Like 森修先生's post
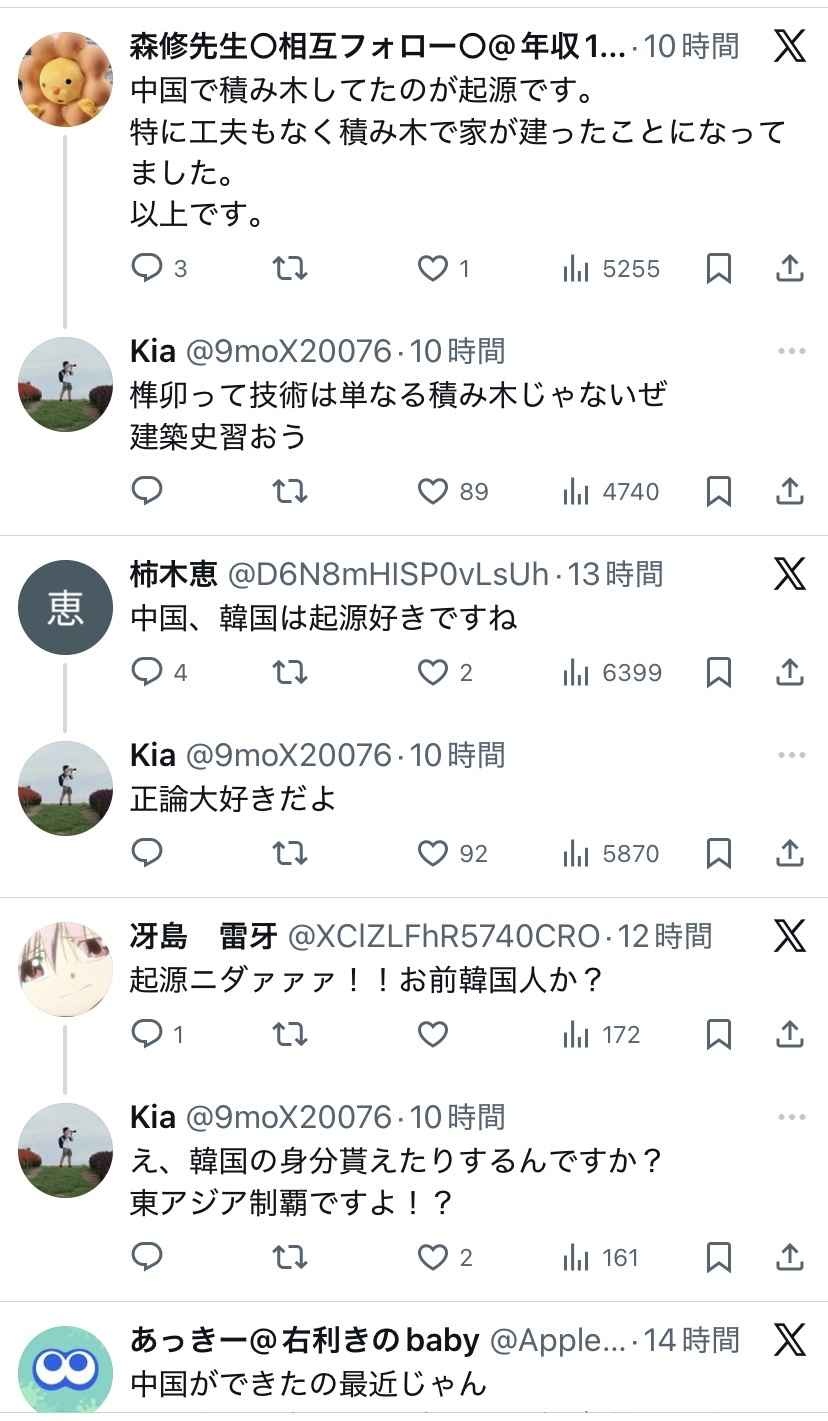 432,268
